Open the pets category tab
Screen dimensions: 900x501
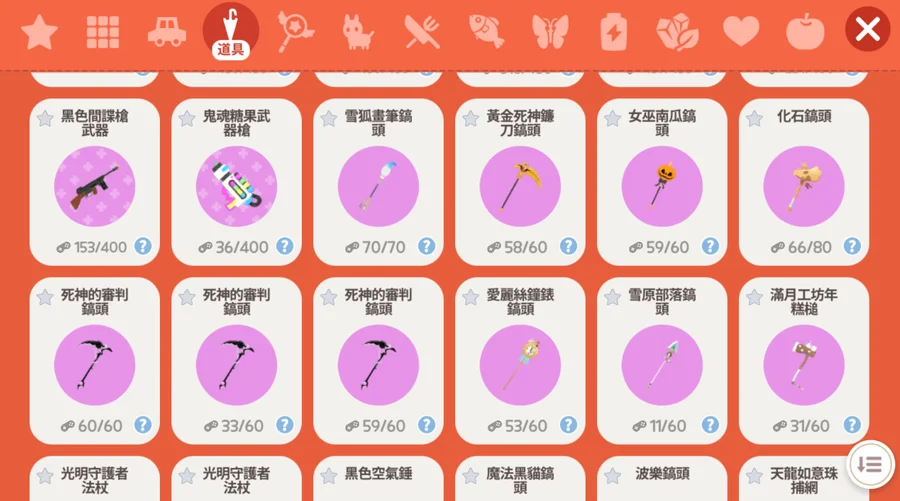(357, 32)
